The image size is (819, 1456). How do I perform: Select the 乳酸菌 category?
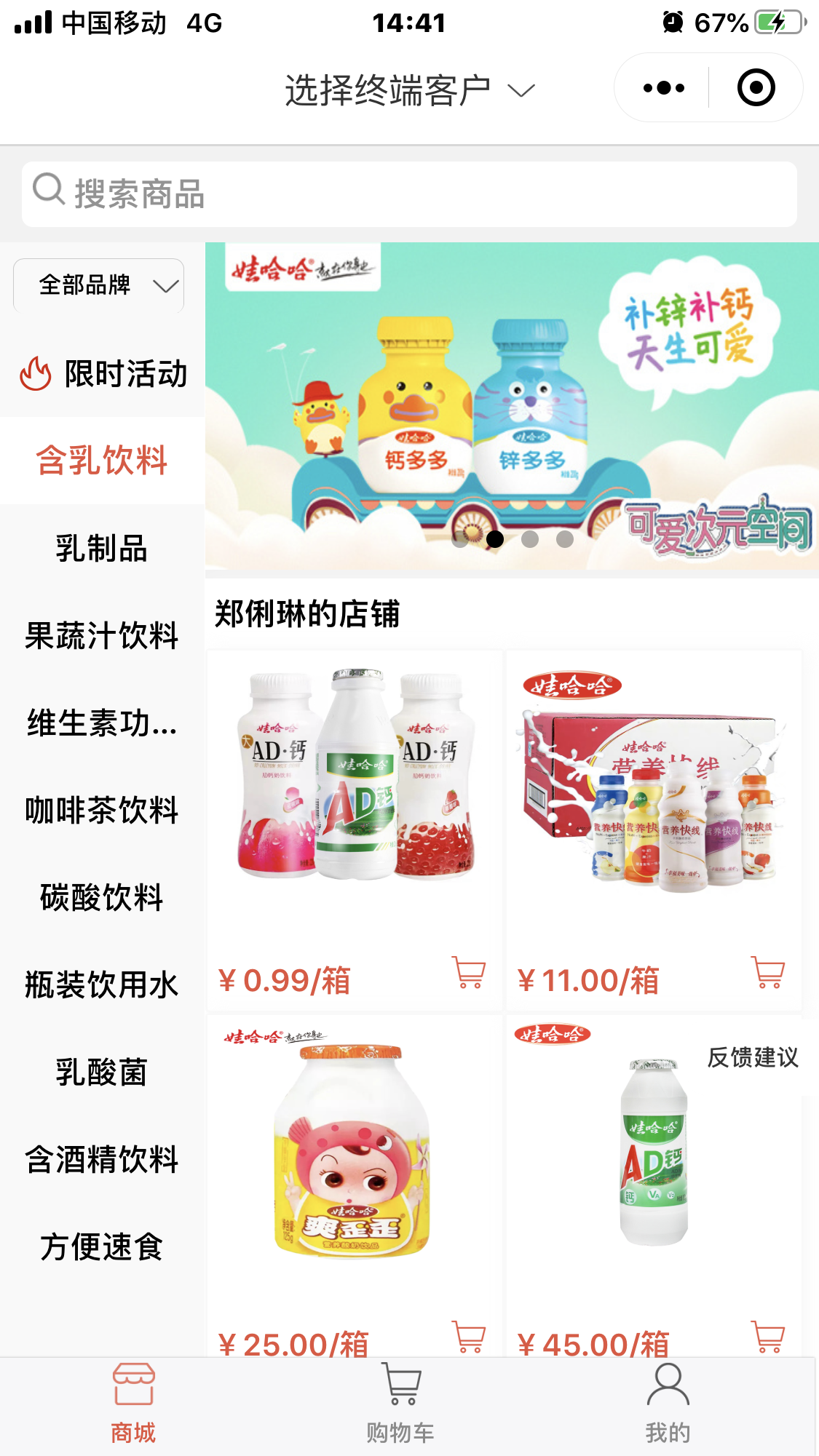pos(102,1073)
